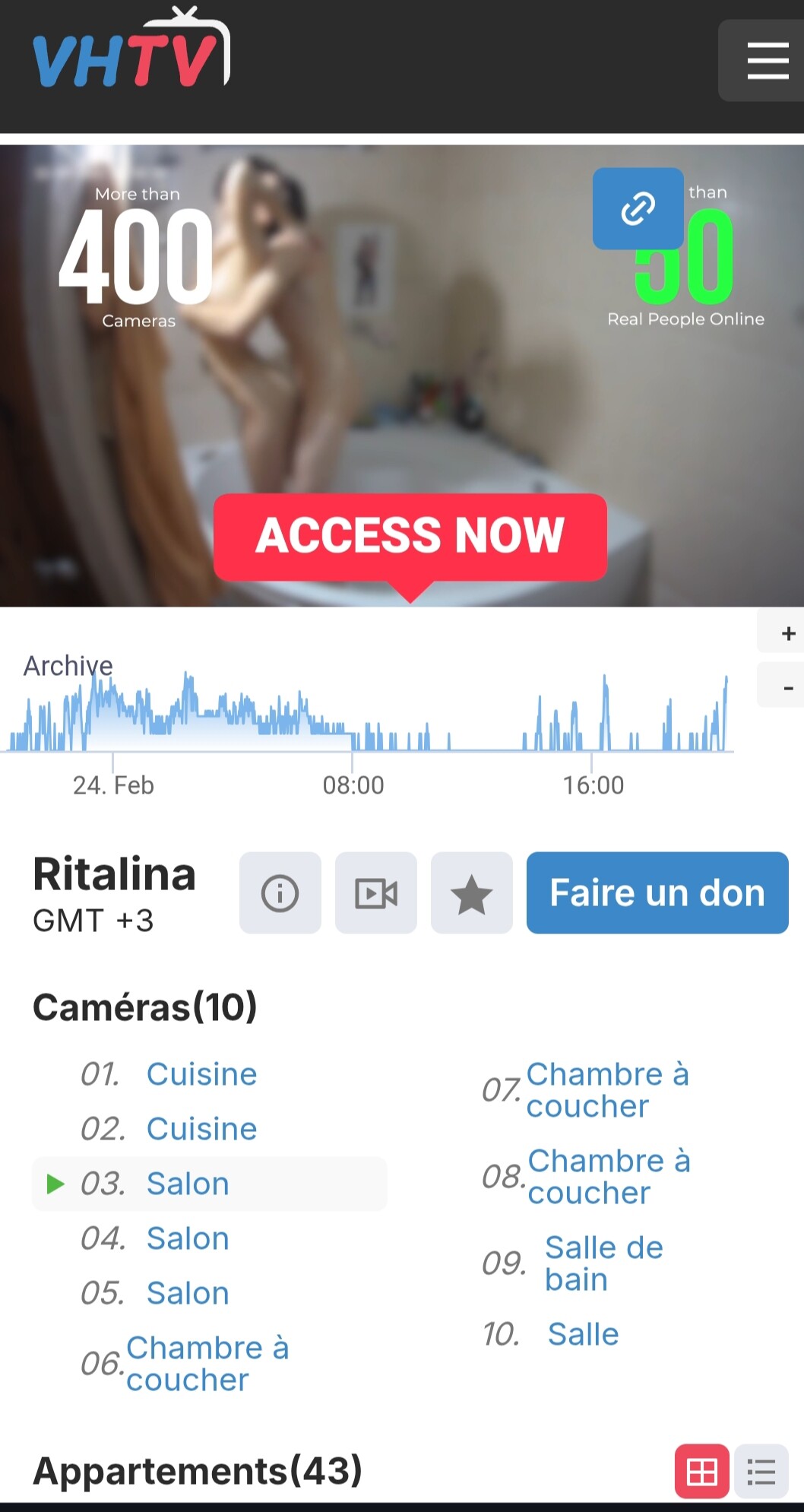The image size is (804, 1512).
Task: Copy link with the chain icon
Action: (638, 208)
